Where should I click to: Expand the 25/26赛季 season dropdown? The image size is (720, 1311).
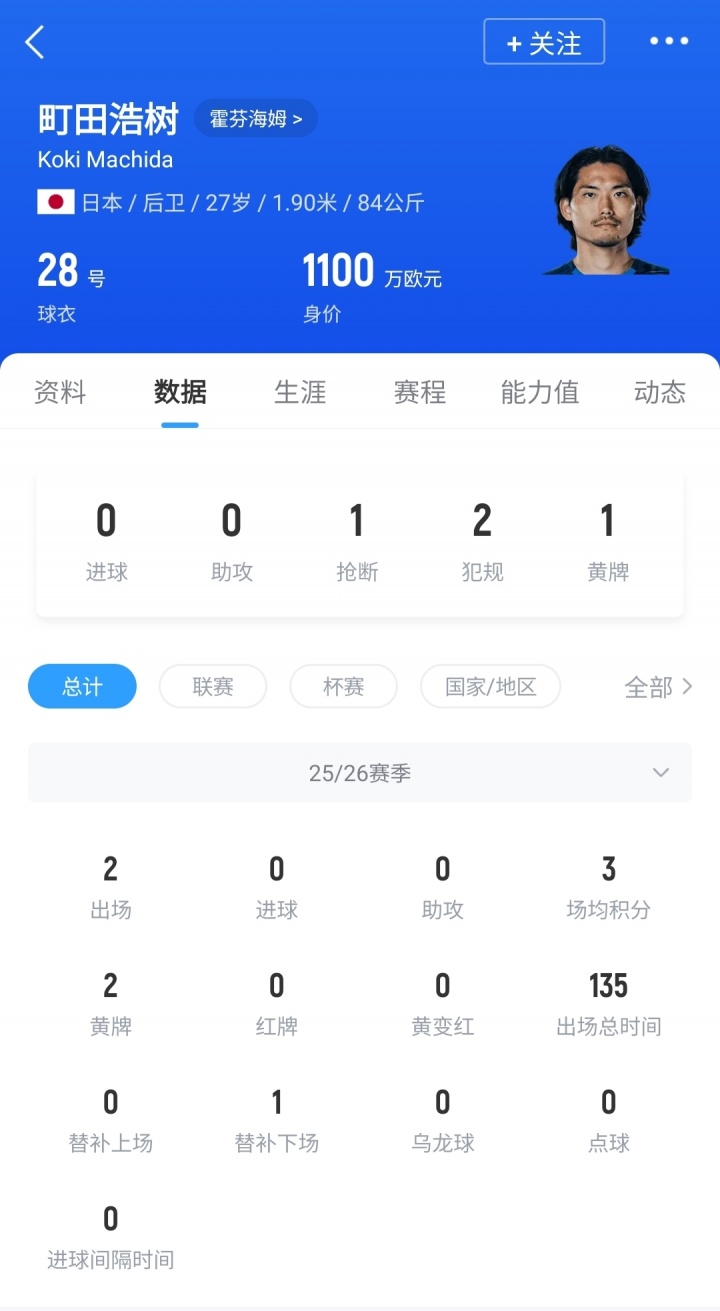tap(360, 773)
